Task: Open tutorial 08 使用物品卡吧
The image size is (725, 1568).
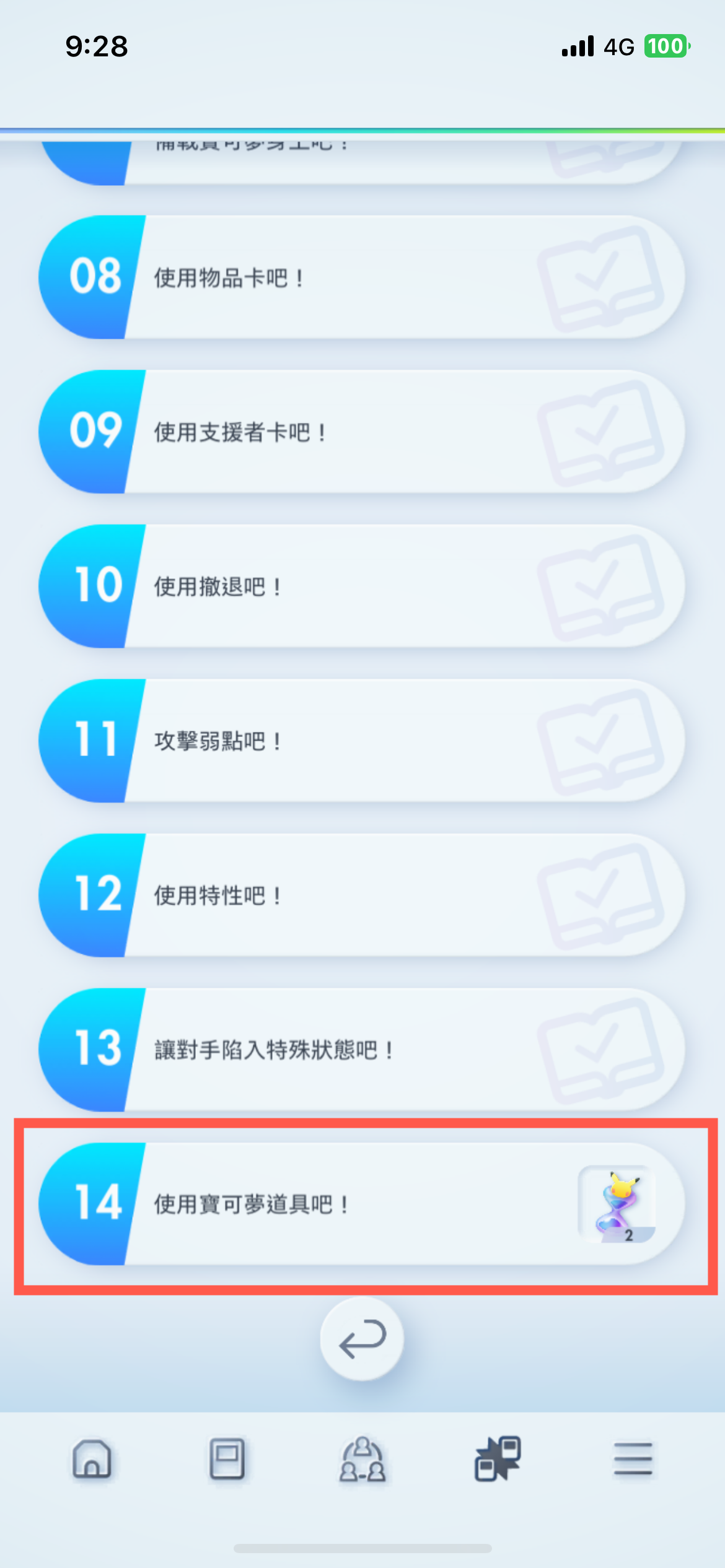Action: pyautogui.click(x=362, y=277)
